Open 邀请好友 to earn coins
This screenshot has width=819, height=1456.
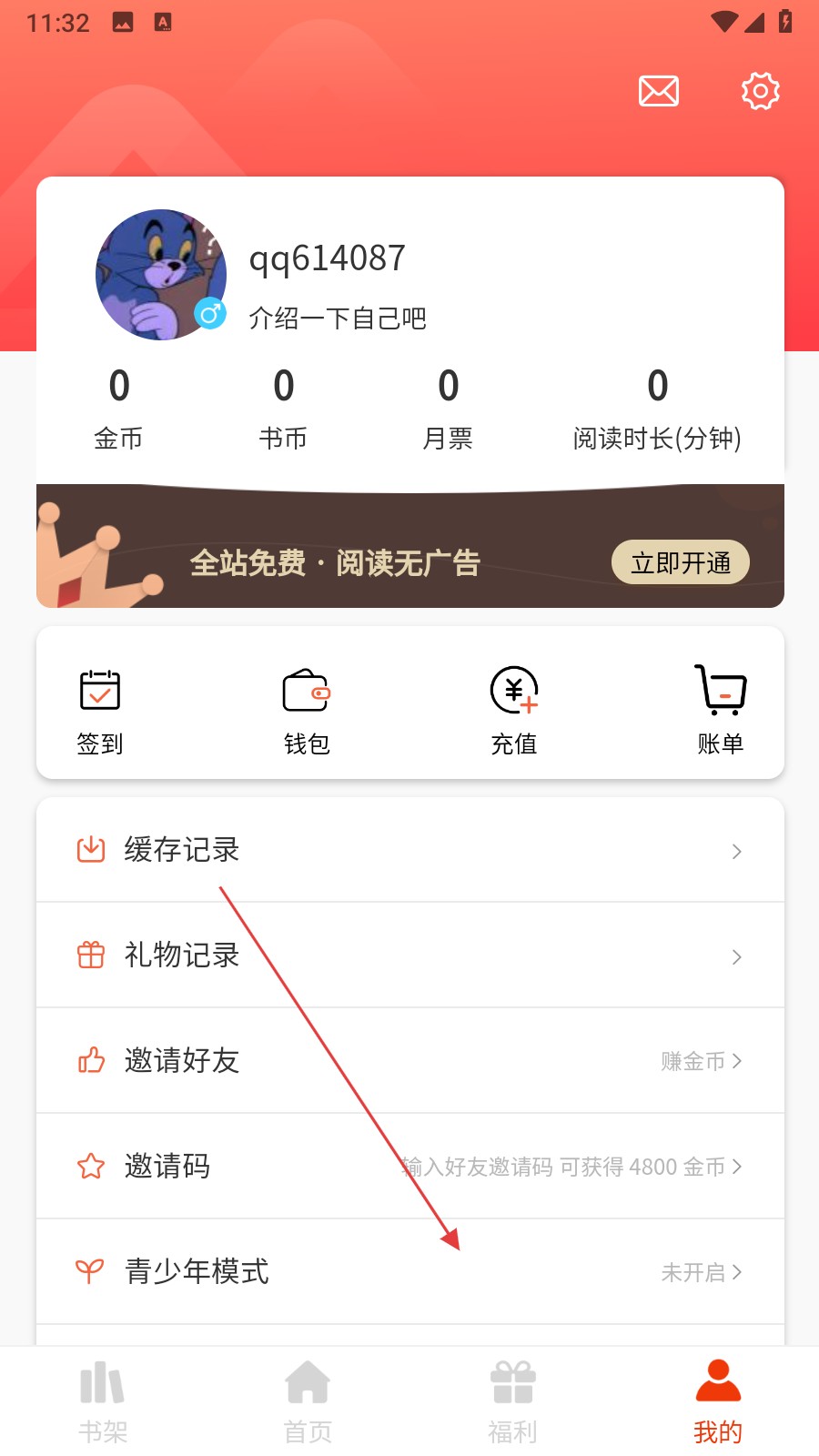click(x=409, y=1061)
